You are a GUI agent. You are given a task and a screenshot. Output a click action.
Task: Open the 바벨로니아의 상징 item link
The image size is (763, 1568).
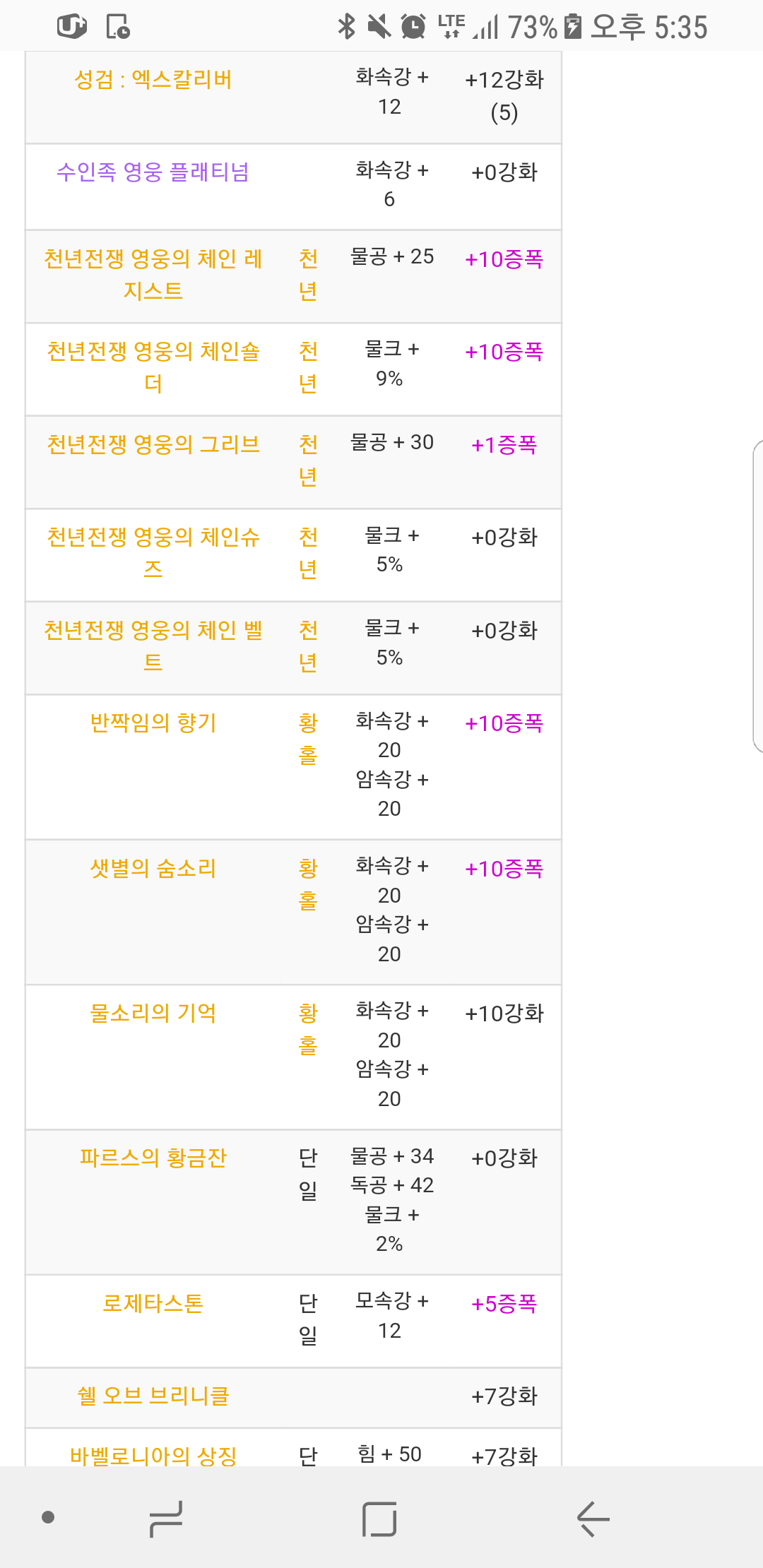[x=153, y=1456]
